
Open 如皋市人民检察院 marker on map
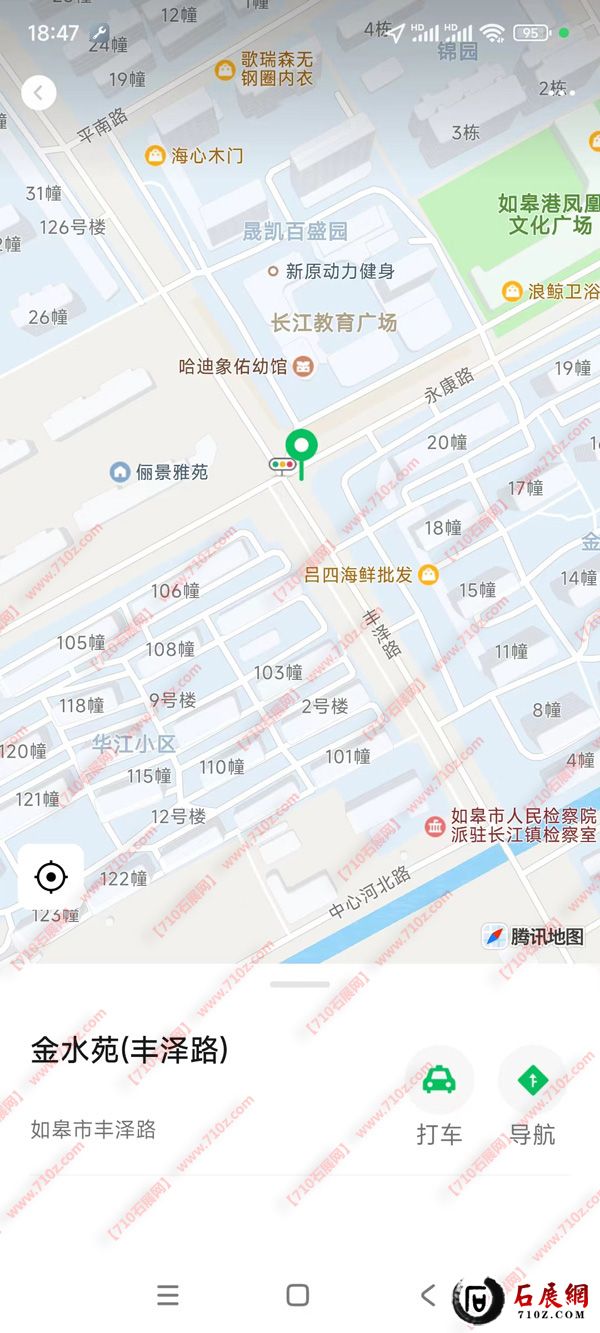(435, 826)
